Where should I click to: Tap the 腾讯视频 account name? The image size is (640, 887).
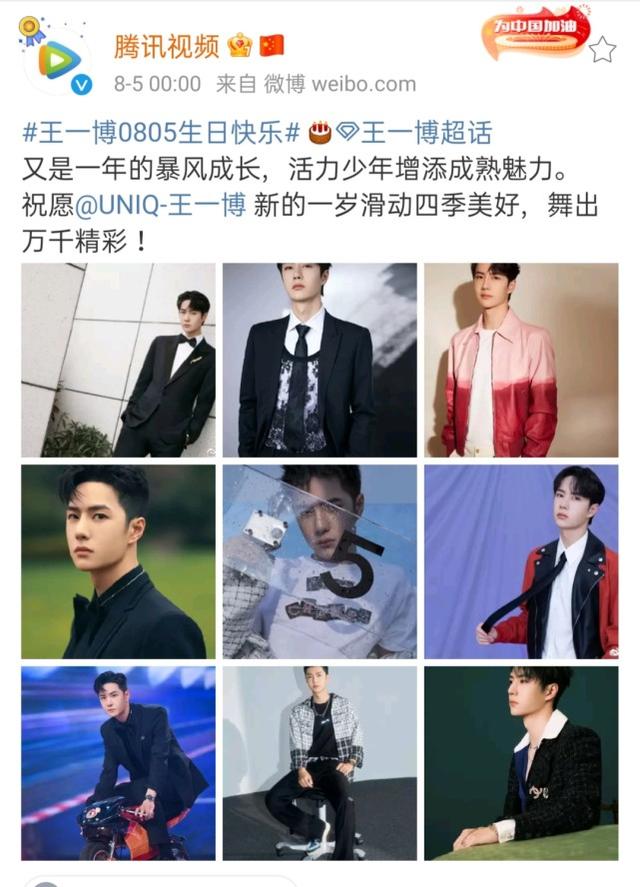(166, 46)
